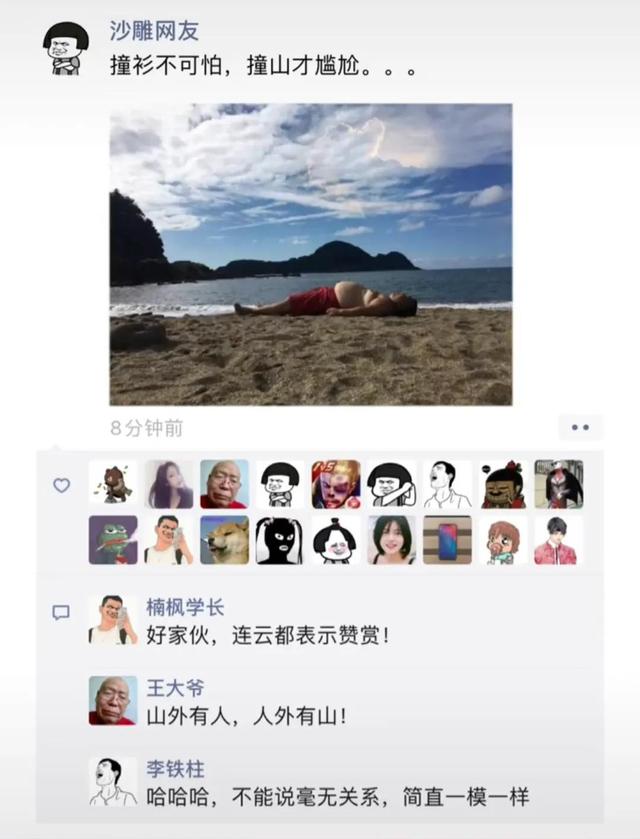The height and width of the screenshot is (839, 640).
Task: Reply to the comment 好家伙，连云都表示赞赏！
Action: tap(268, 635)
